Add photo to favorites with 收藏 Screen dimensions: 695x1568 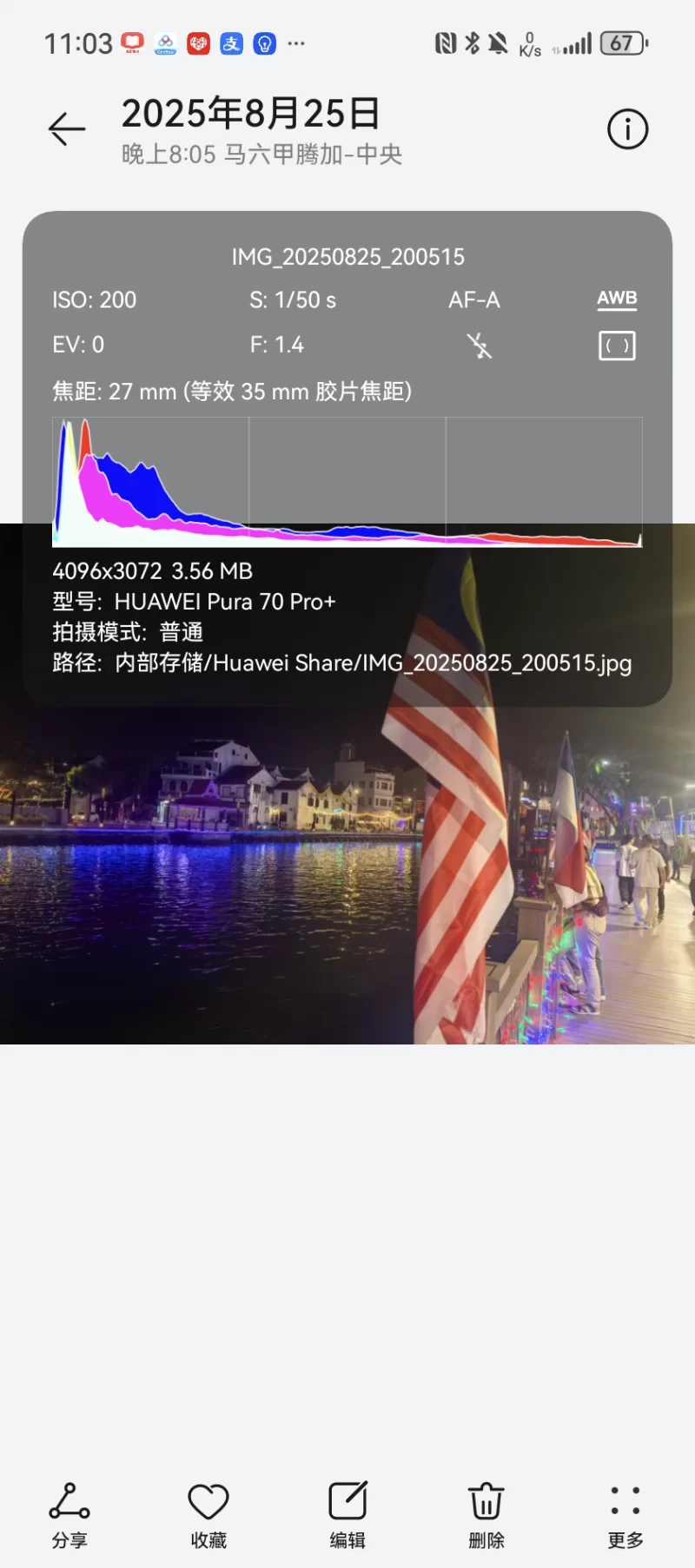pos(208,1515)
